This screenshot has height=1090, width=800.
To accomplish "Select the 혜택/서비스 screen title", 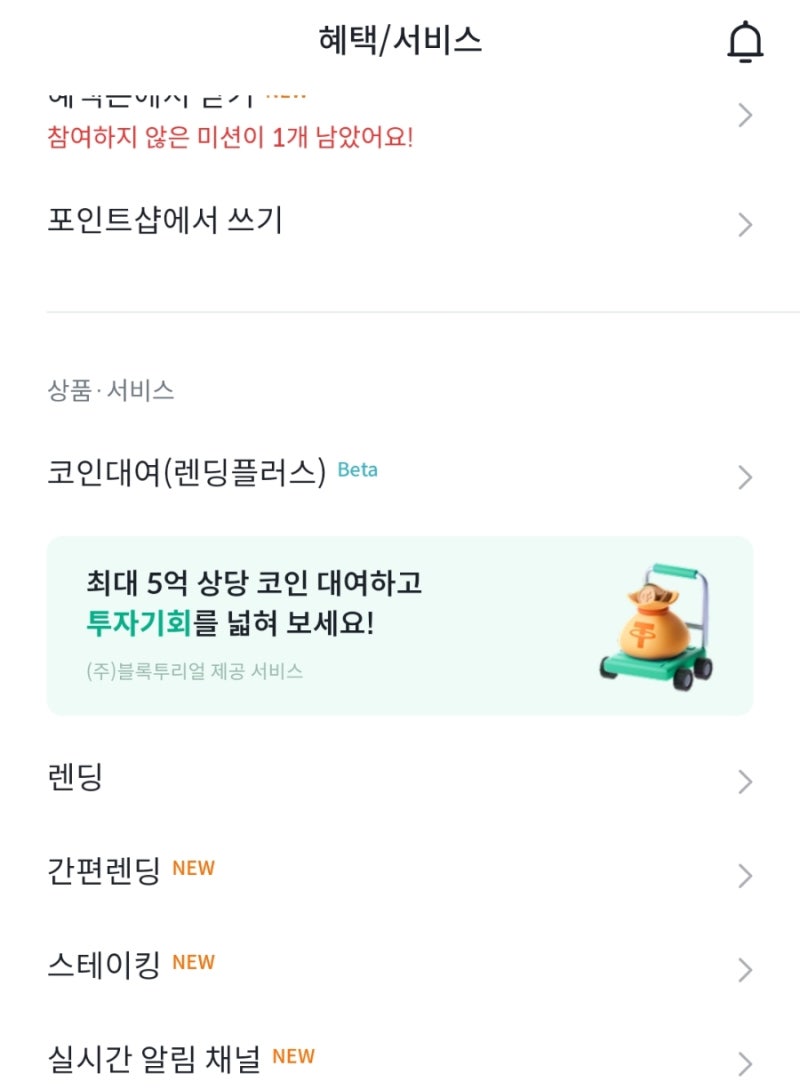I will click(400, 40).
